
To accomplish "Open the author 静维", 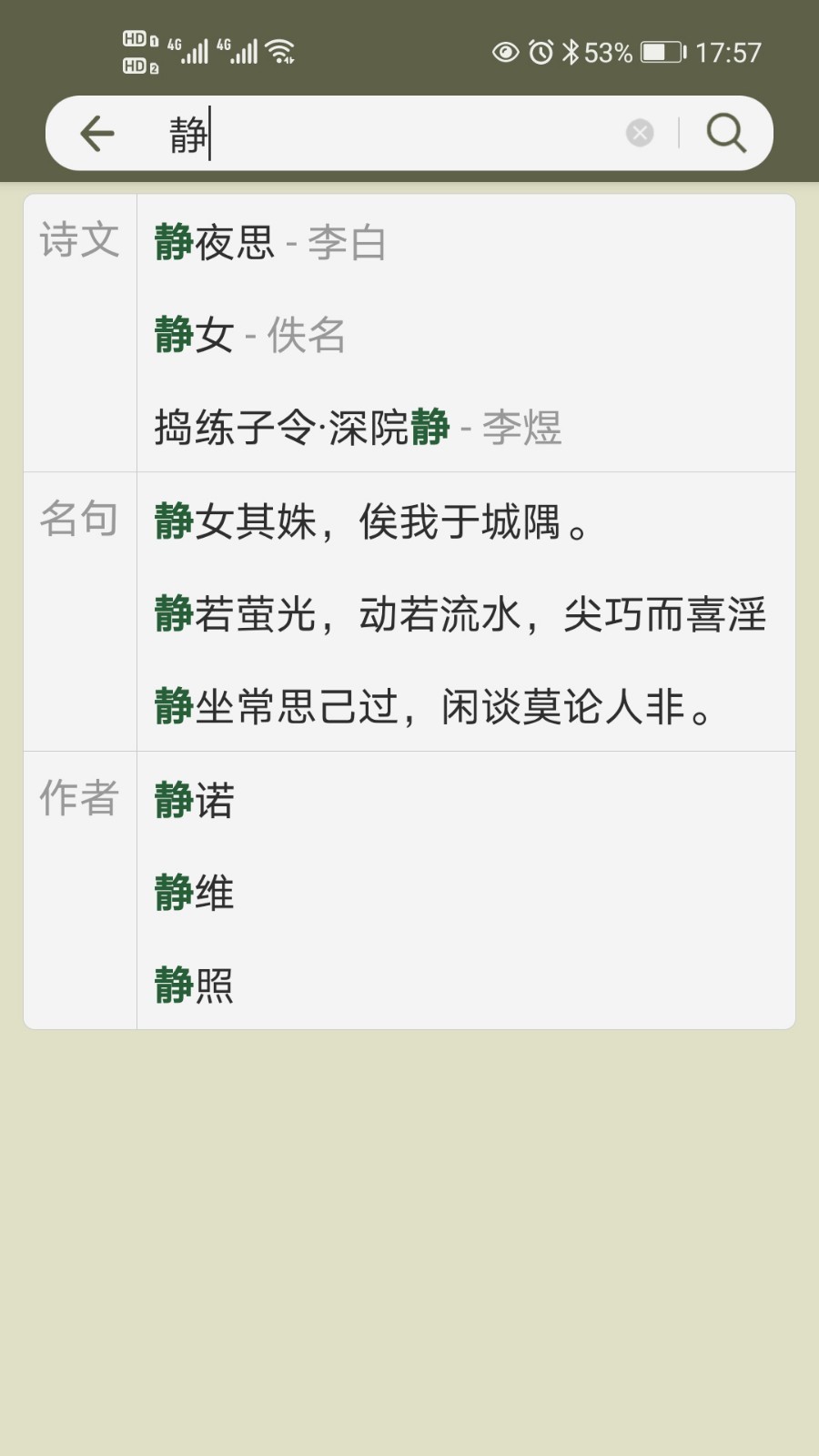I will click(195, 893).
